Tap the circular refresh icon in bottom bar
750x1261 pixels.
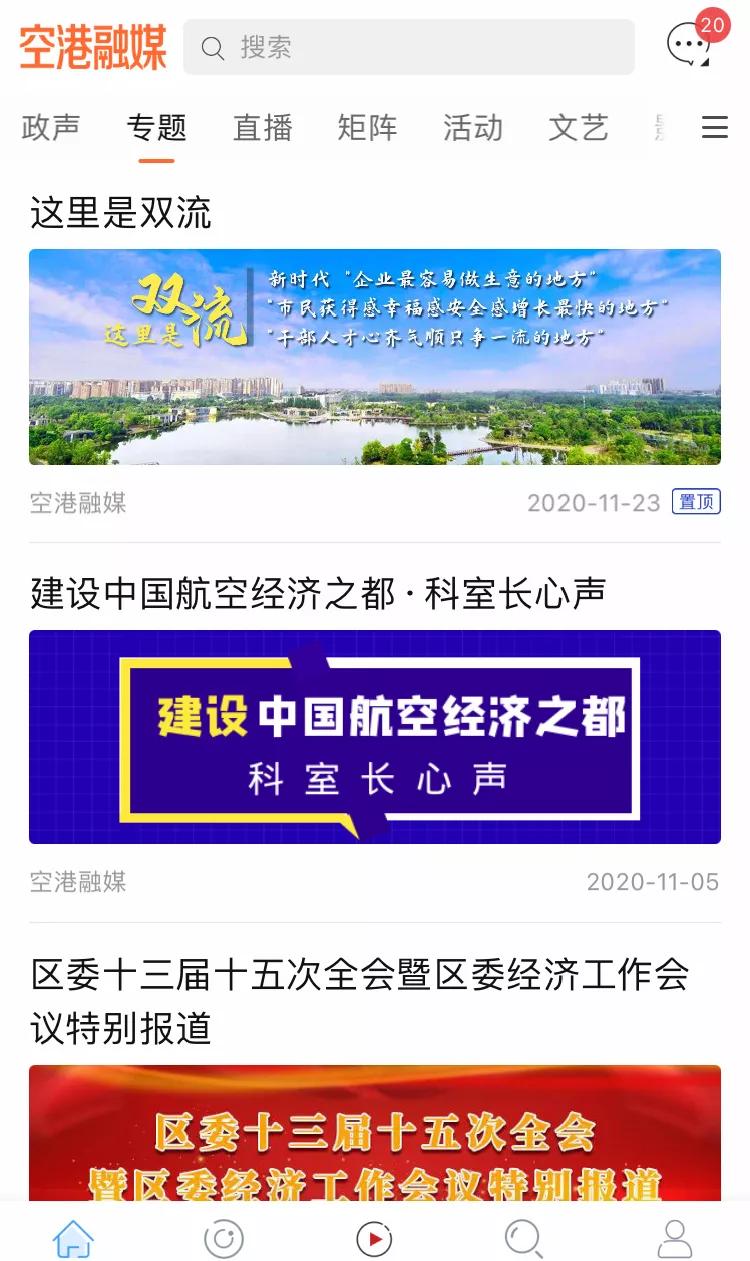point(224,1239)
